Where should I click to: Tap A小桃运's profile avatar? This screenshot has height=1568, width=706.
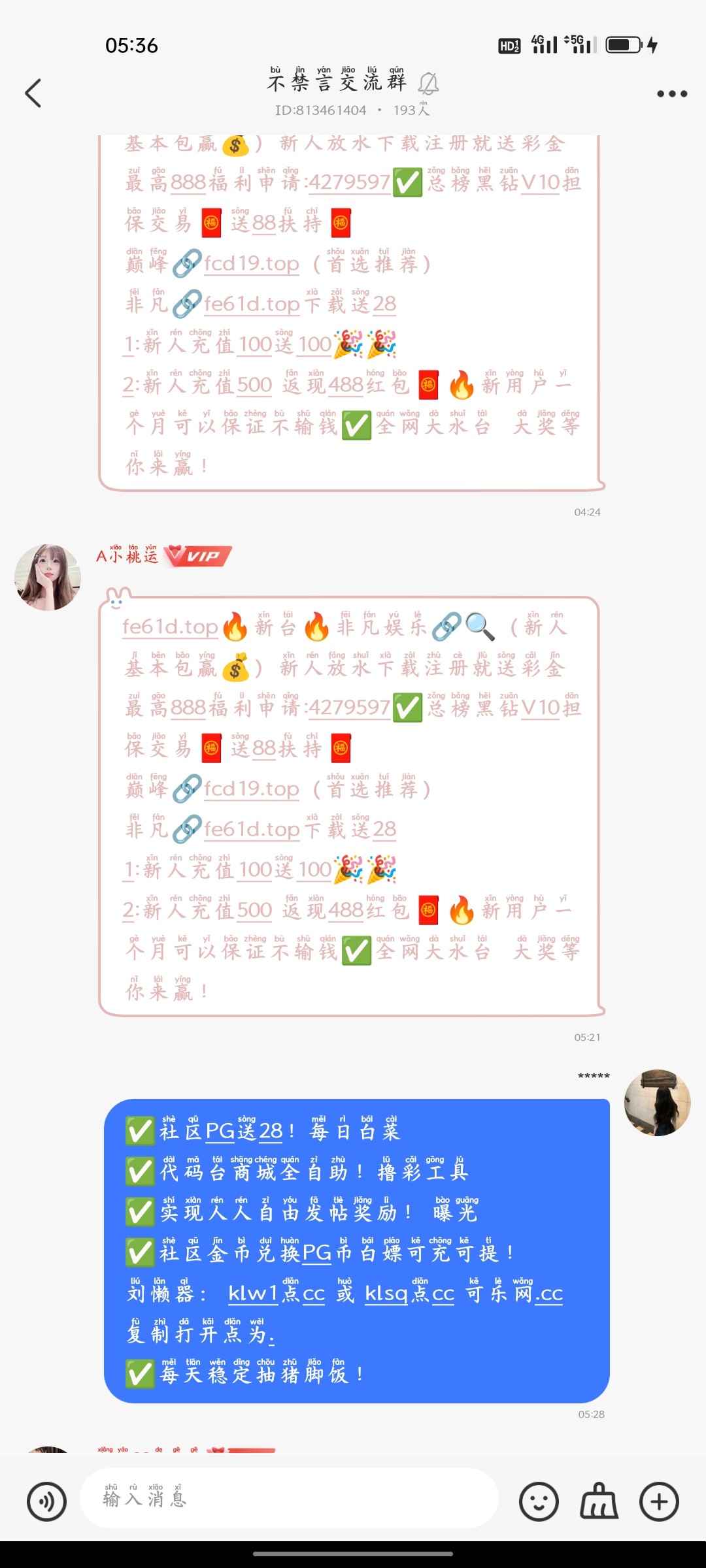point(47,578)
